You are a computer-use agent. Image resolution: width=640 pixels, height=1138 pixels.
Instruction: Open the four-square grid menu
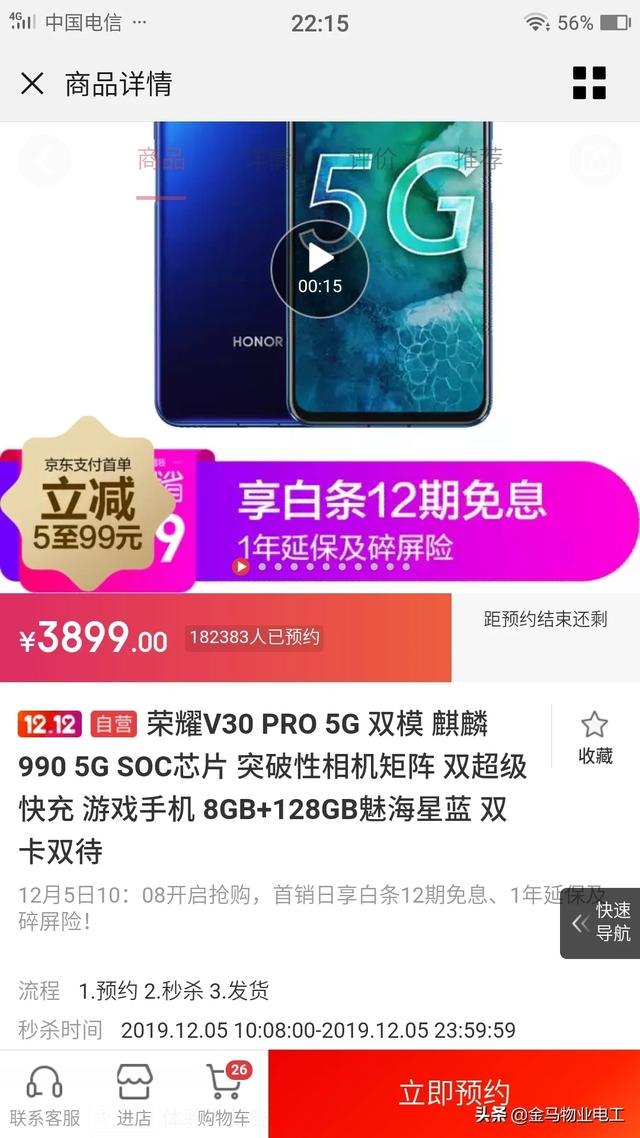(589, 83)
